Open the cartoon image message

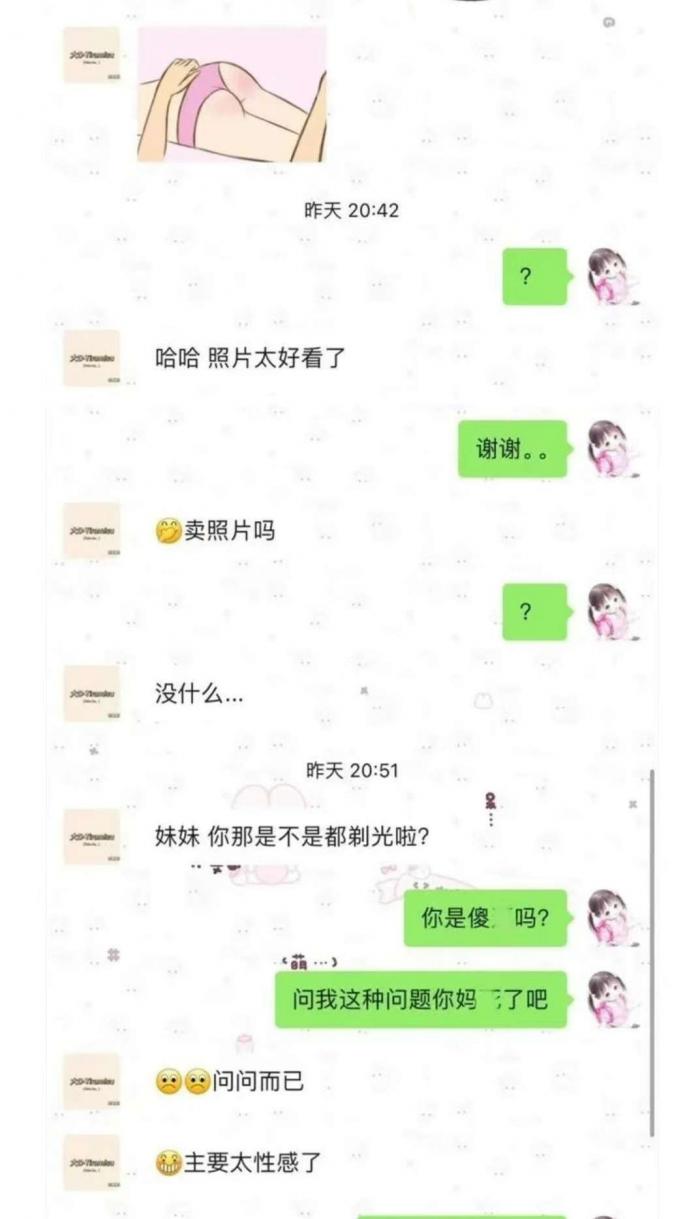[231, 94]
